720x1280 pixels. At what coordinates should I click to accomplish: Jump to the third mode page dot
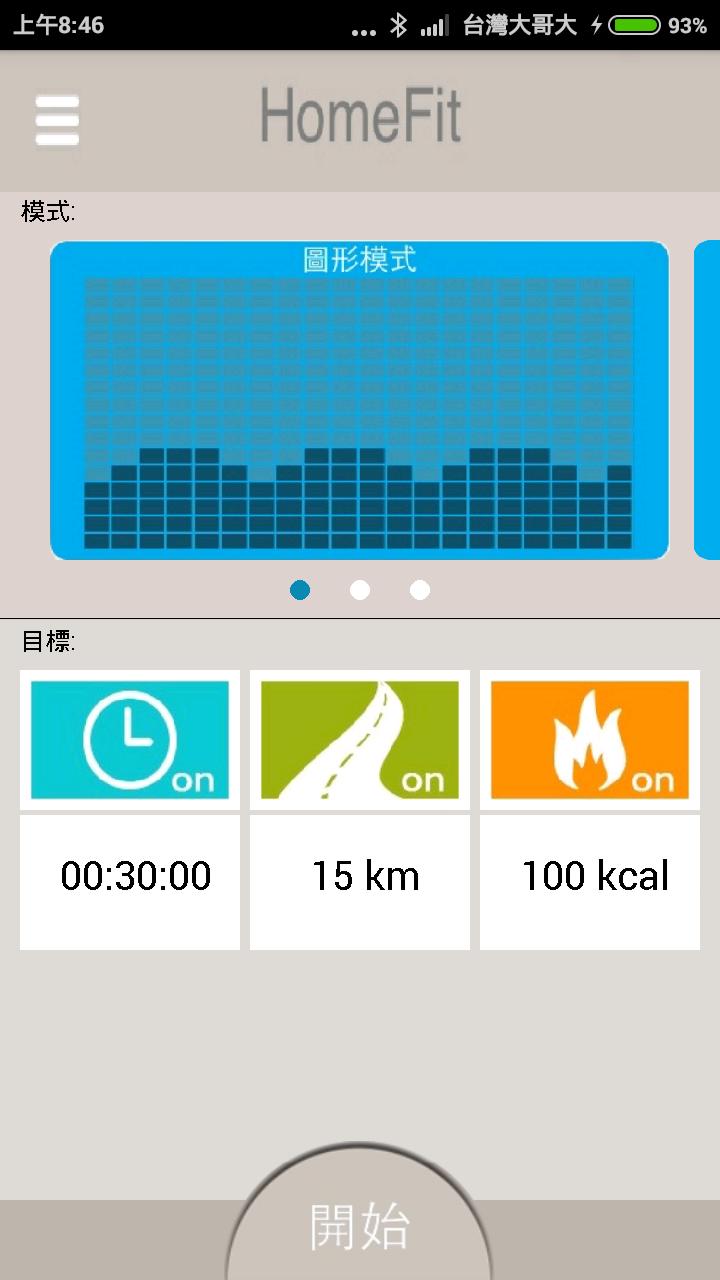tap(420, 590)
